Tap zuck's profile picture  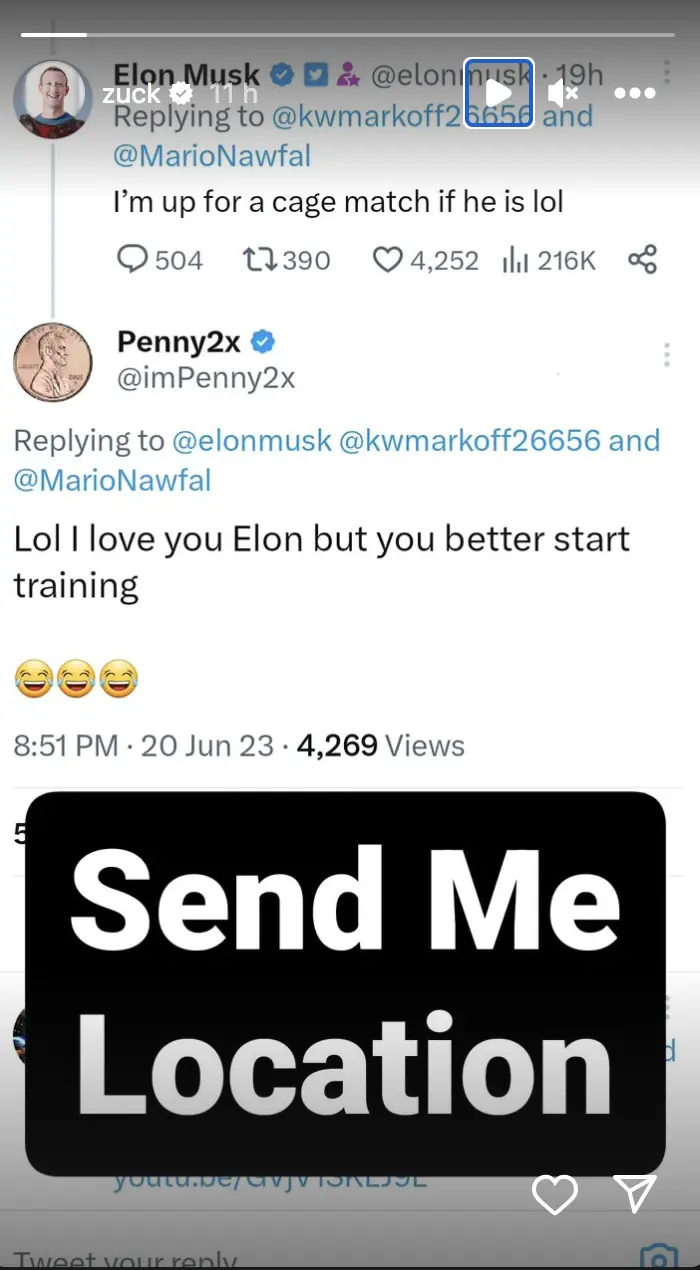point(52,98)
